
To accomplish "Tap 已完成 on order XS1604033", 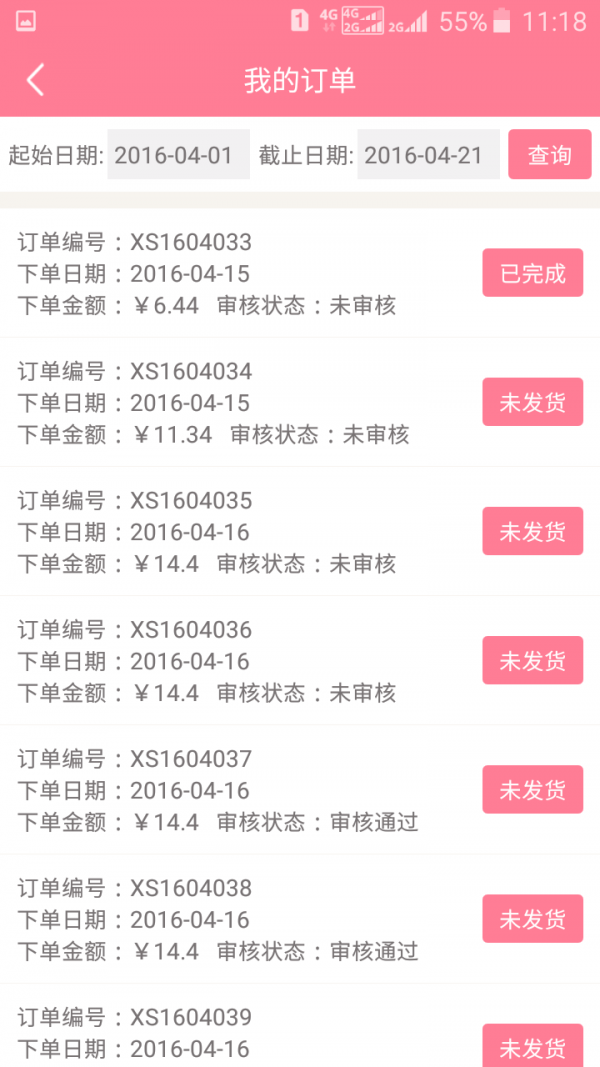I will pos(532,273).
